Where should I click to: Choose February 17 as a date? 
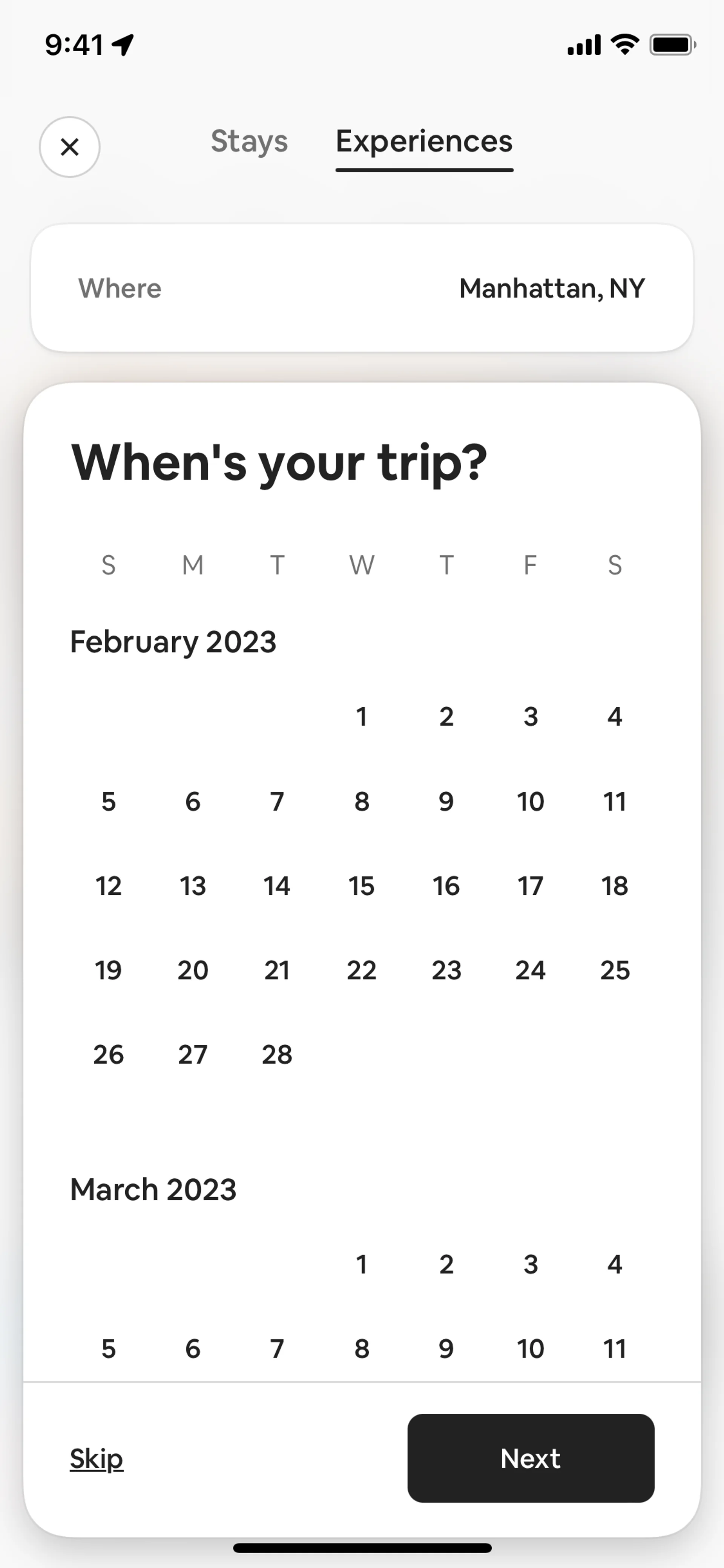tap(531, 886)
